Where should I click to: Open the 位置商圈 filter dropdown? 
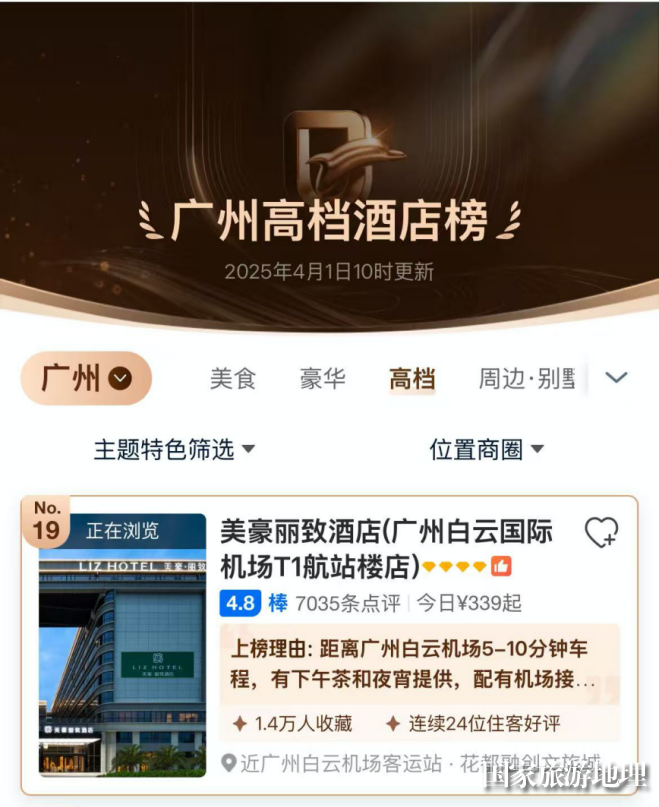coord(487,449)
